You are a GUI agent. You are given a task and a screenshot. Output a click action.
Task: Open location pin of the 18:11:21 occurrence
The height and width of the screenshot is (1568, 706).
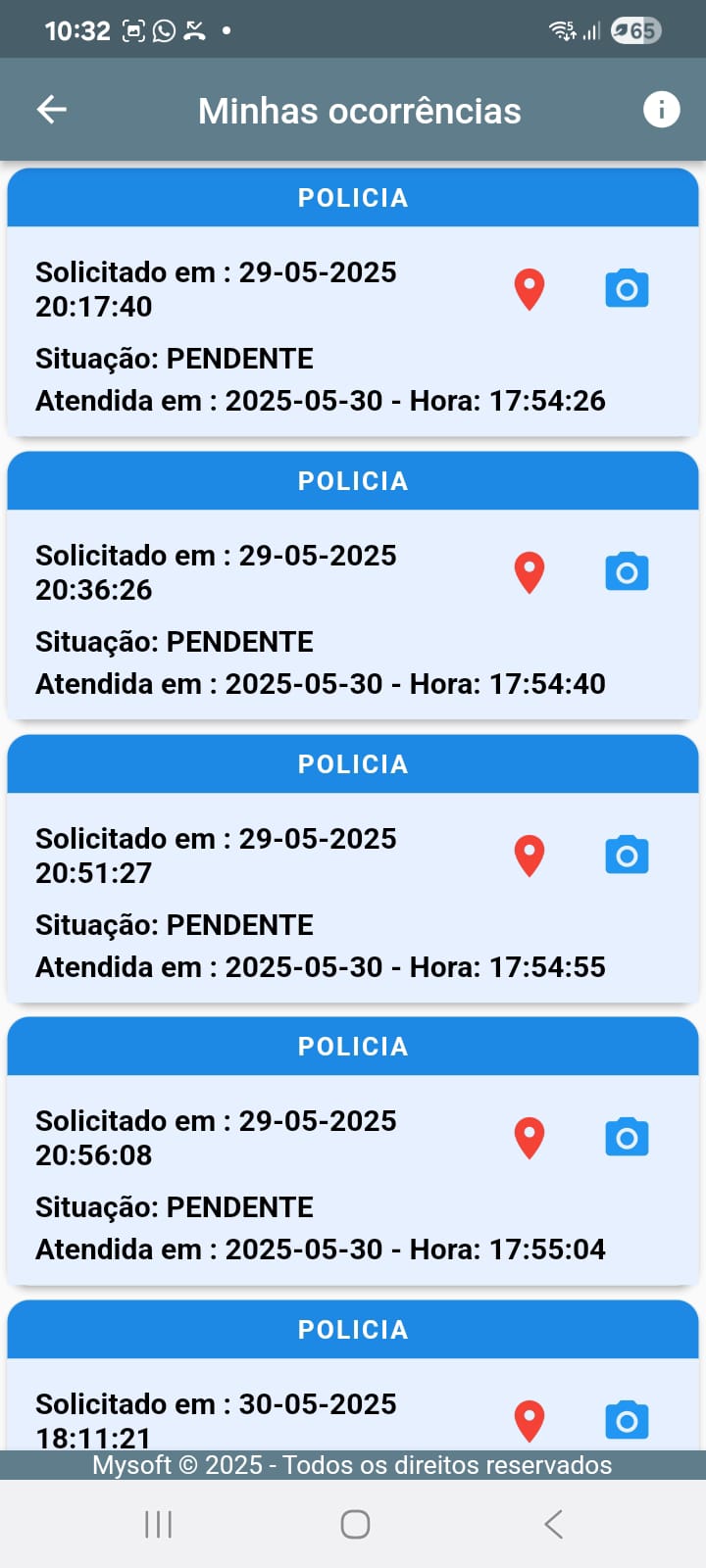(529, 1418)
